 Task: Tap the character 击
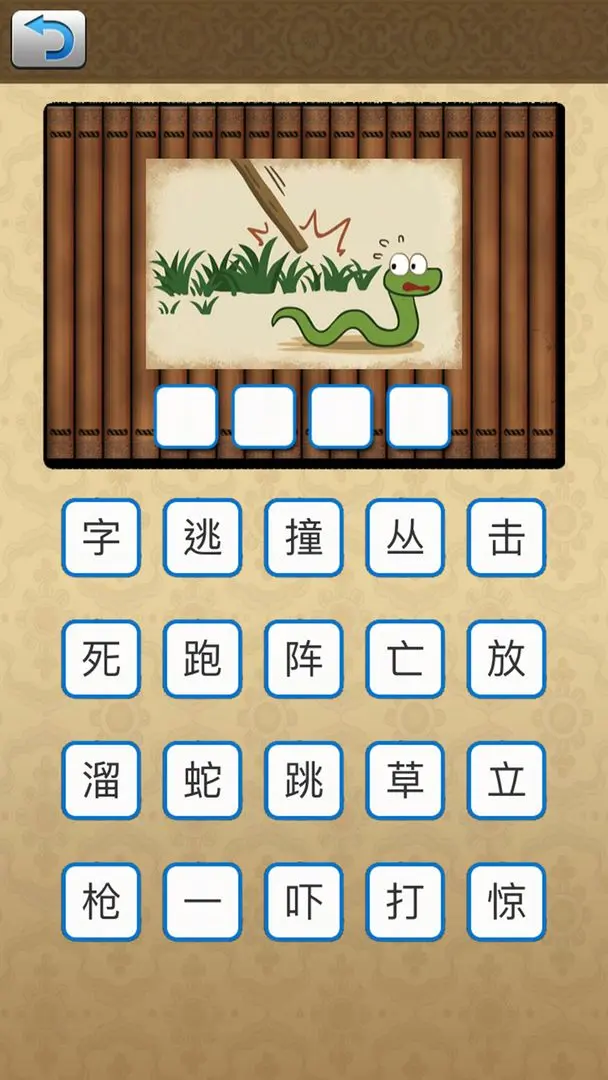(506, 538)
